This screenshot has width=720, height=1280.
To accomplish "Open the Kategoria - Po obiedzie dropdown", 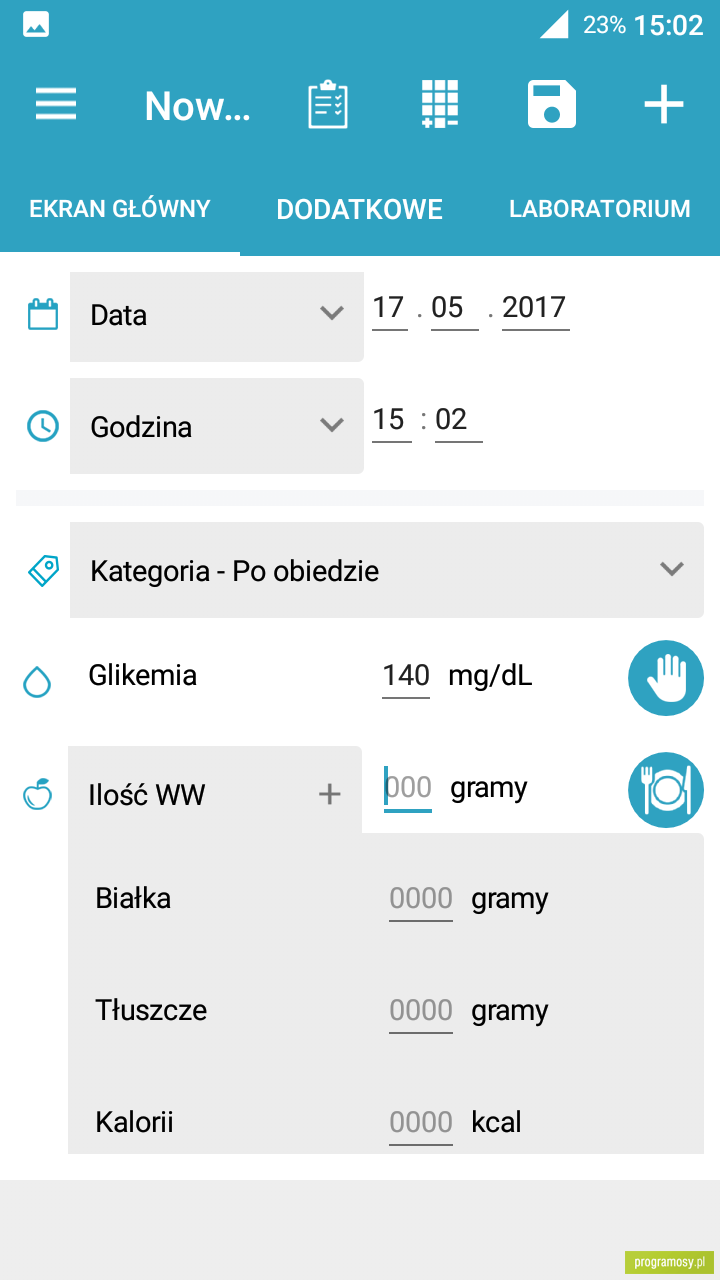I will (x=387, y=570).
